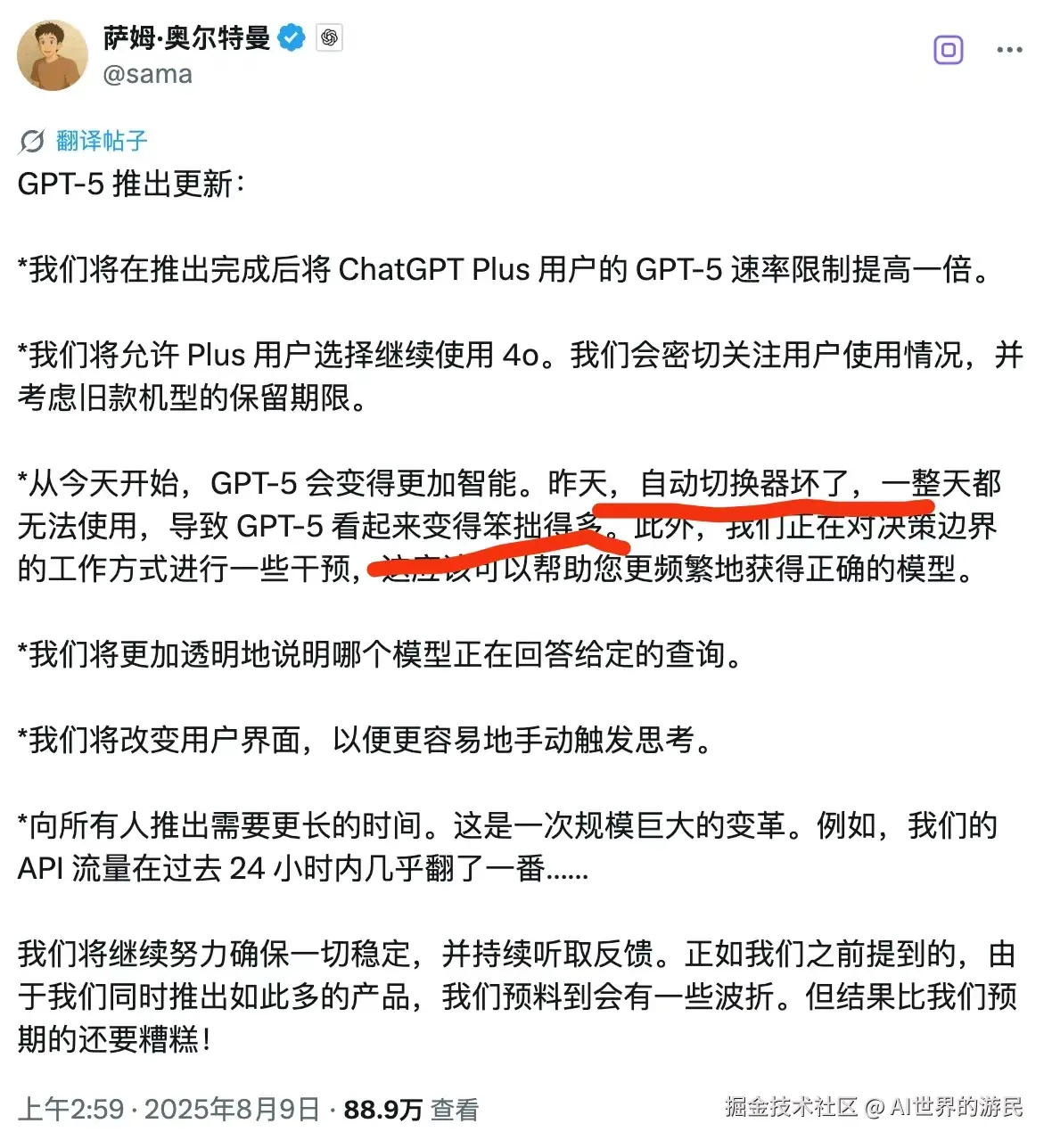Screen dimensions: 1052x1148
Task: Open the OpenAI affiliation badge
Action: pos(329,37)
